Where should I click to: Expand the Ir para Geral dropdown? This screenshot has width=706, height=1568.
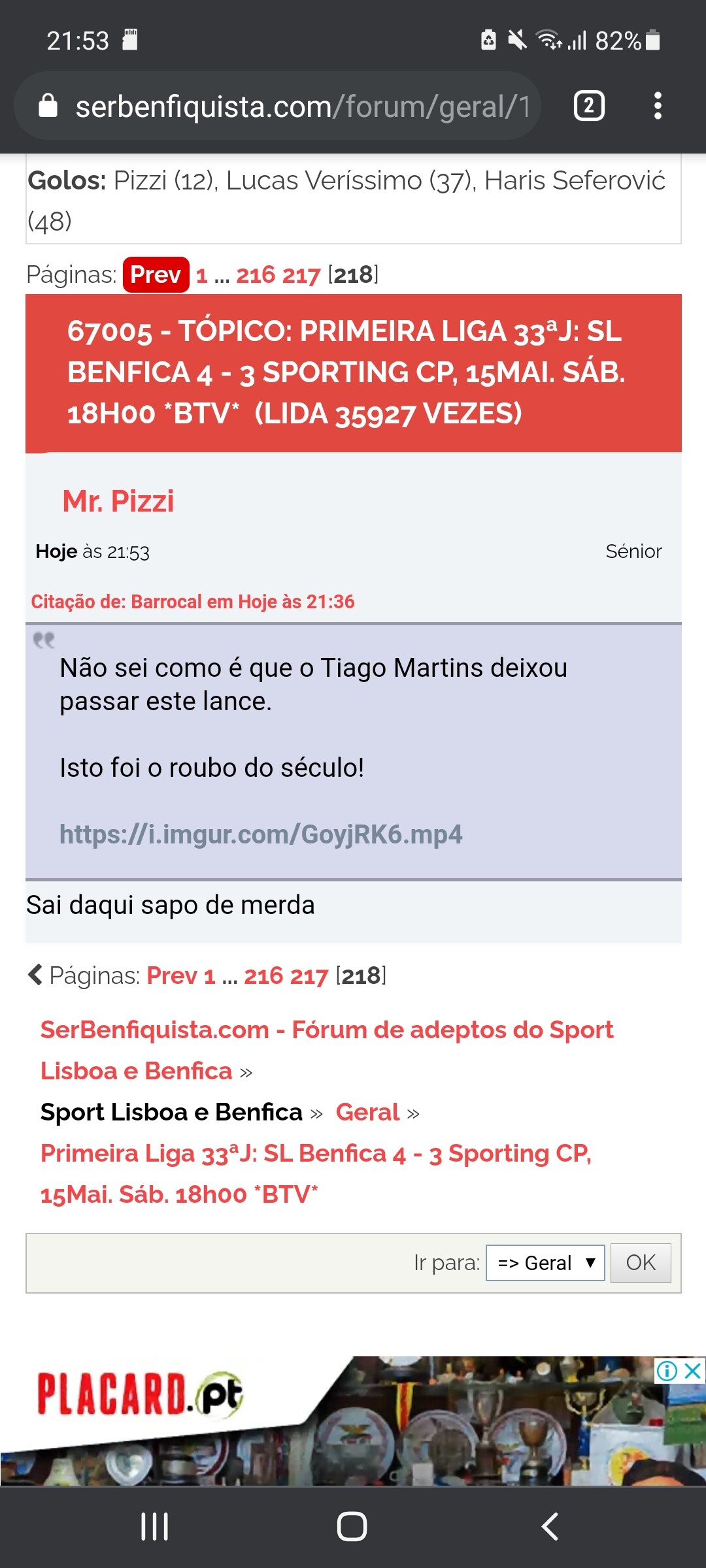[x=545, y=1263]
